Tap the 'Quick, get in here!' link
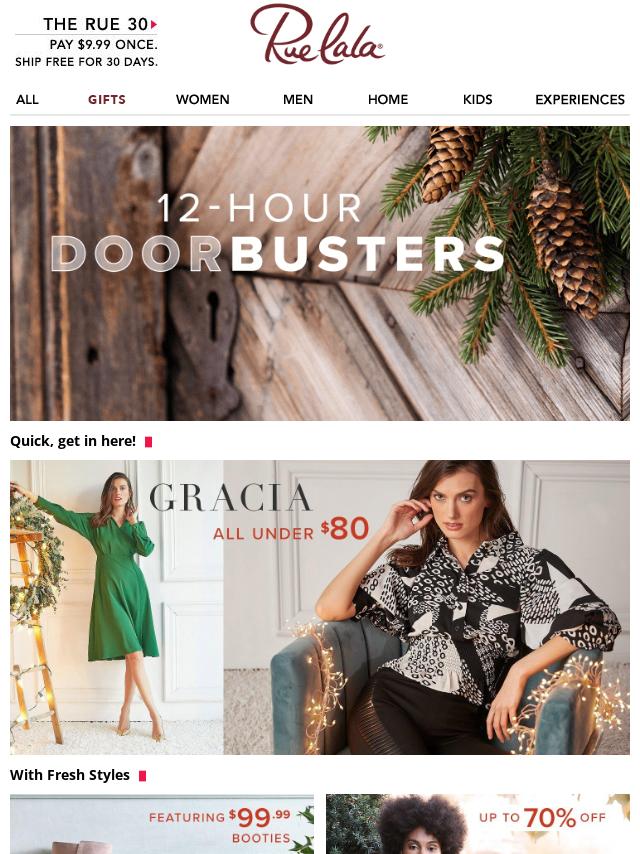The height and width of the screenshot is (854, 640). pos(74,441)
